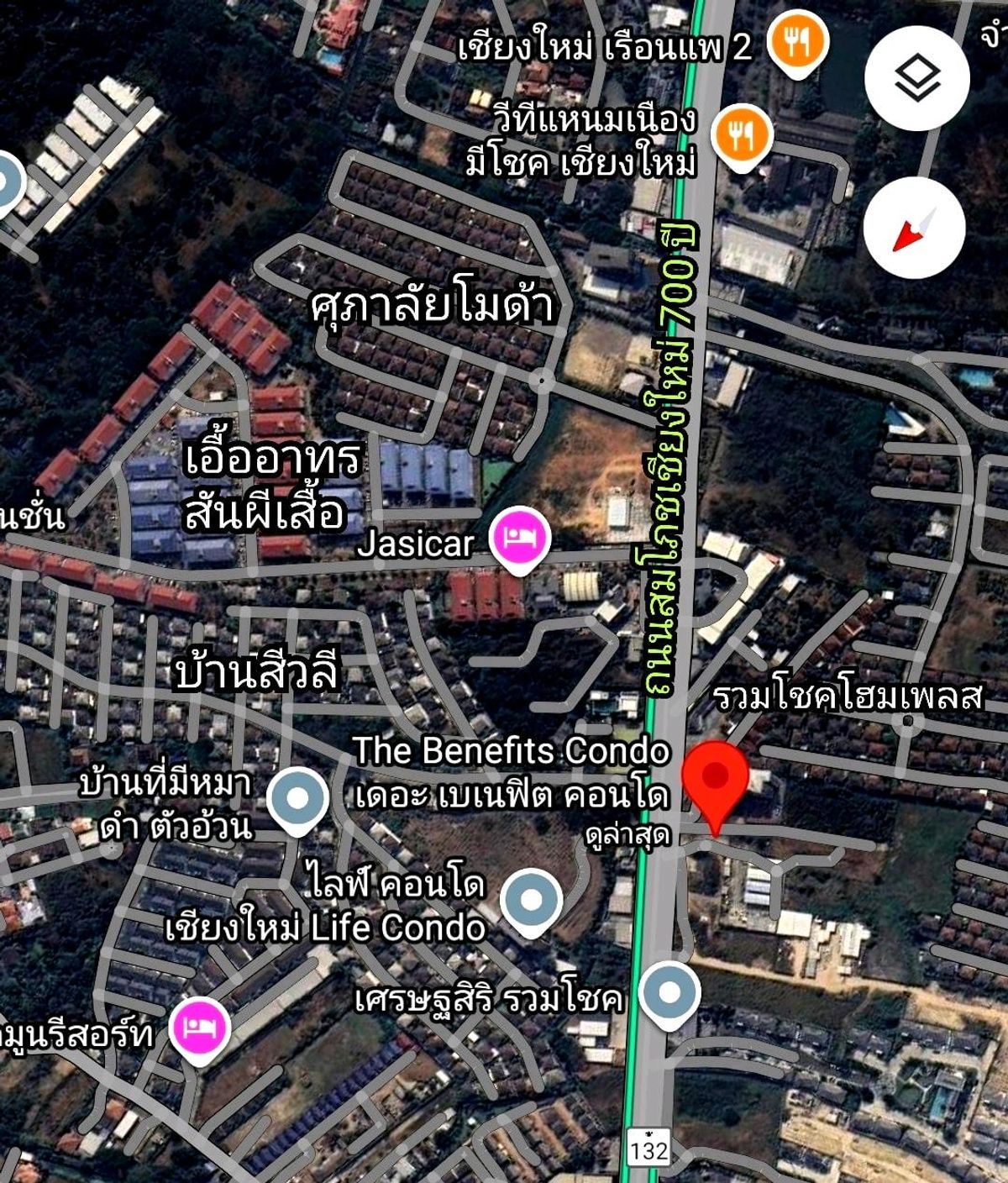Select เศรษฐสิริ รวมโชค place marker
This screenshot has width=1008, height=1183.
[669, 992]
